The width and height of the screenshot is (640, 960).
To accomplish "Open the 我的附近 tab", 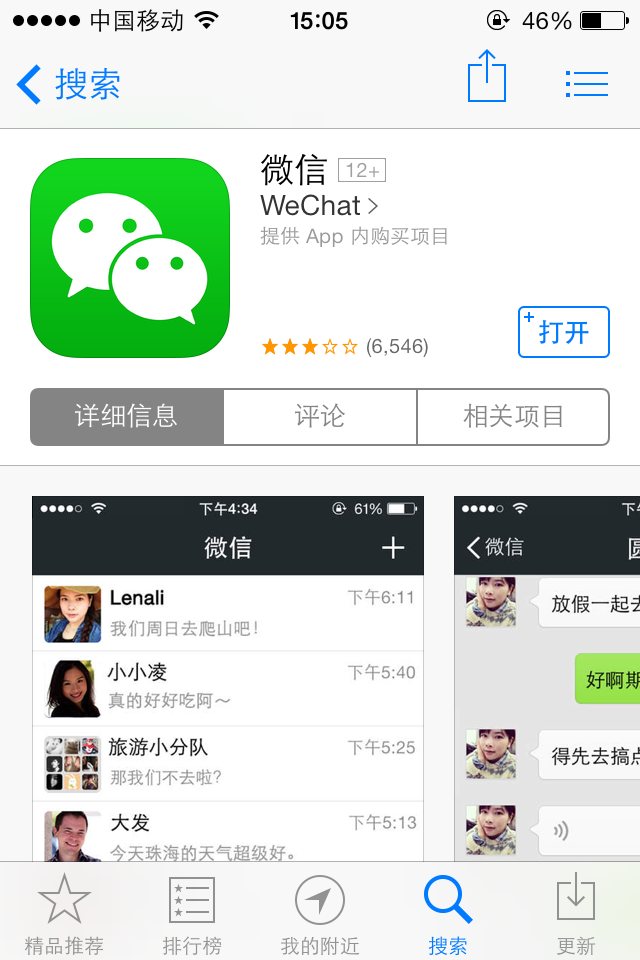I will tap(320, 912).
